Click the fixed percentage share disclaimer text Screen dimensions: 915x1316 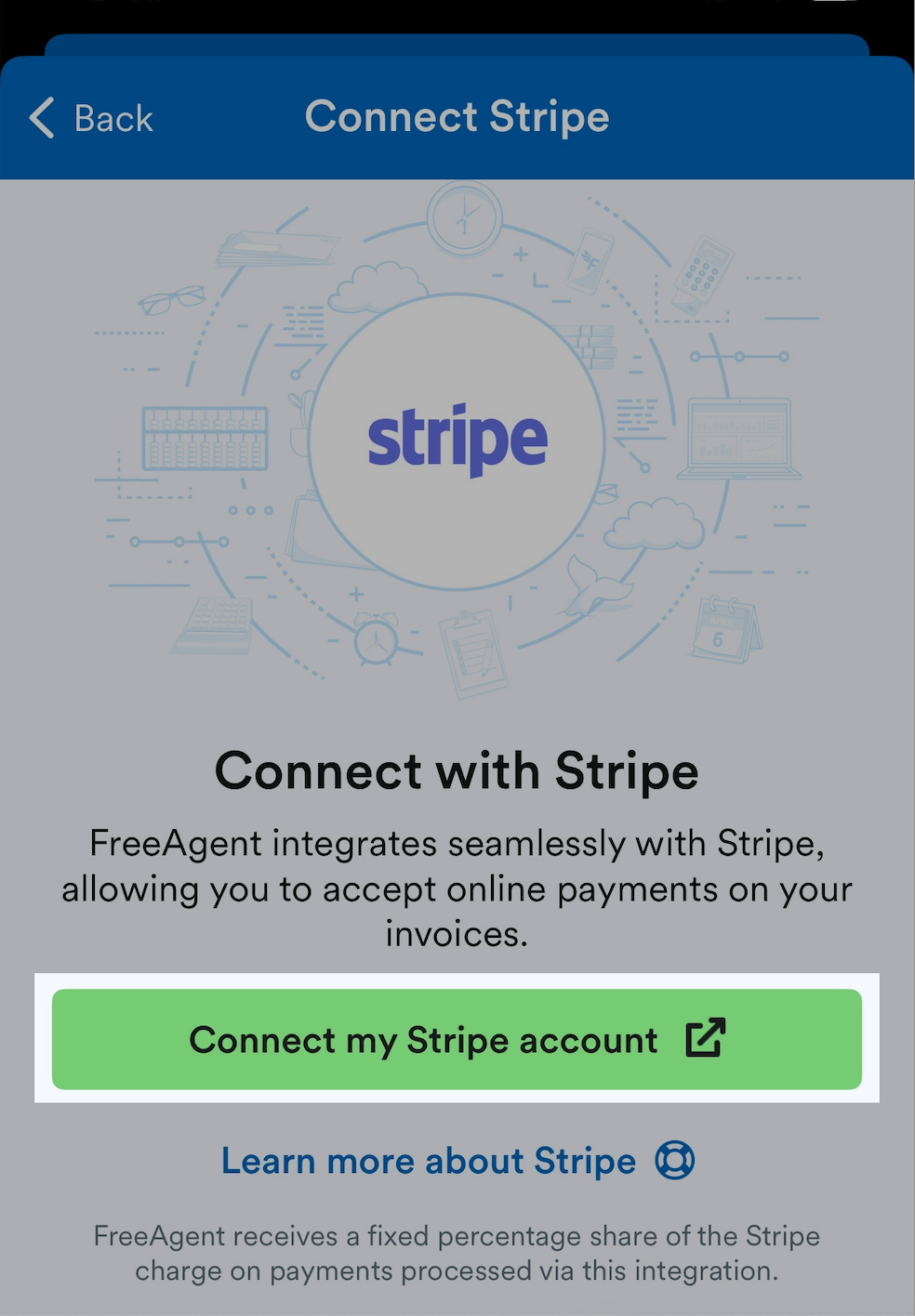pos(457,1253)
